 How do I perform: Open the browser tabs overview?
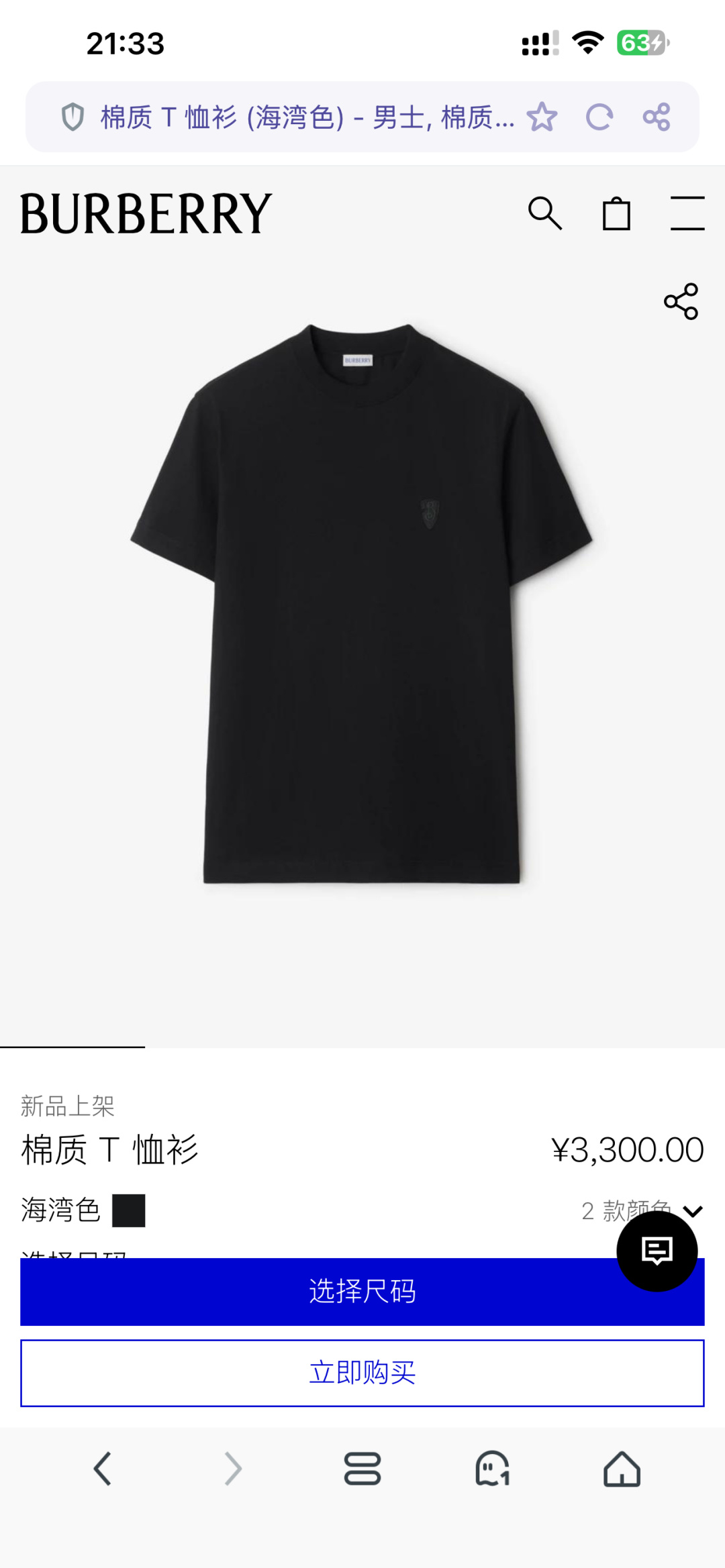click(362, 1469)
